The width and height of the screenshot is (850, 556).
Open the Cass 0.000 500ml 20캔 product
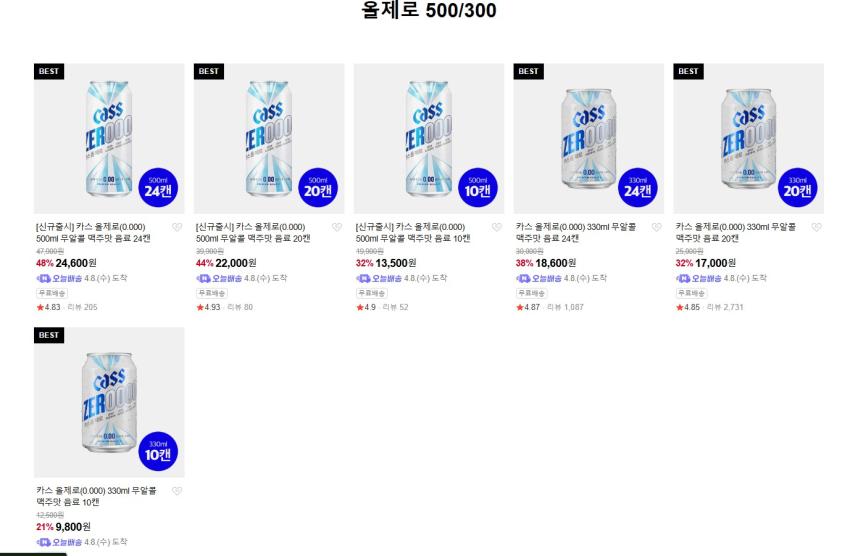pyautogui.click(x=269, y=138)
